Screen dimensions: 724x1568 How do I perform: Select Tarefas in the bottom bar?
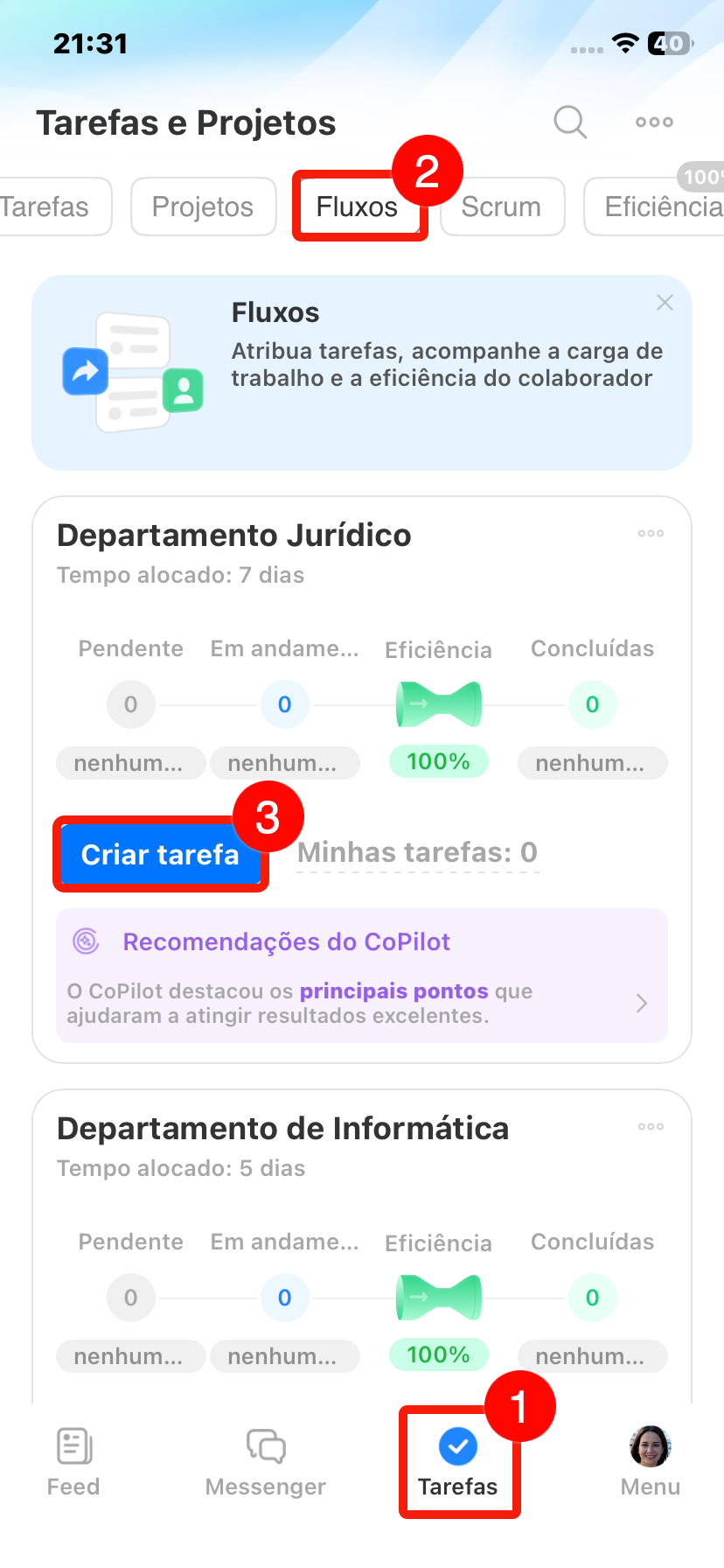[458, 1461]
